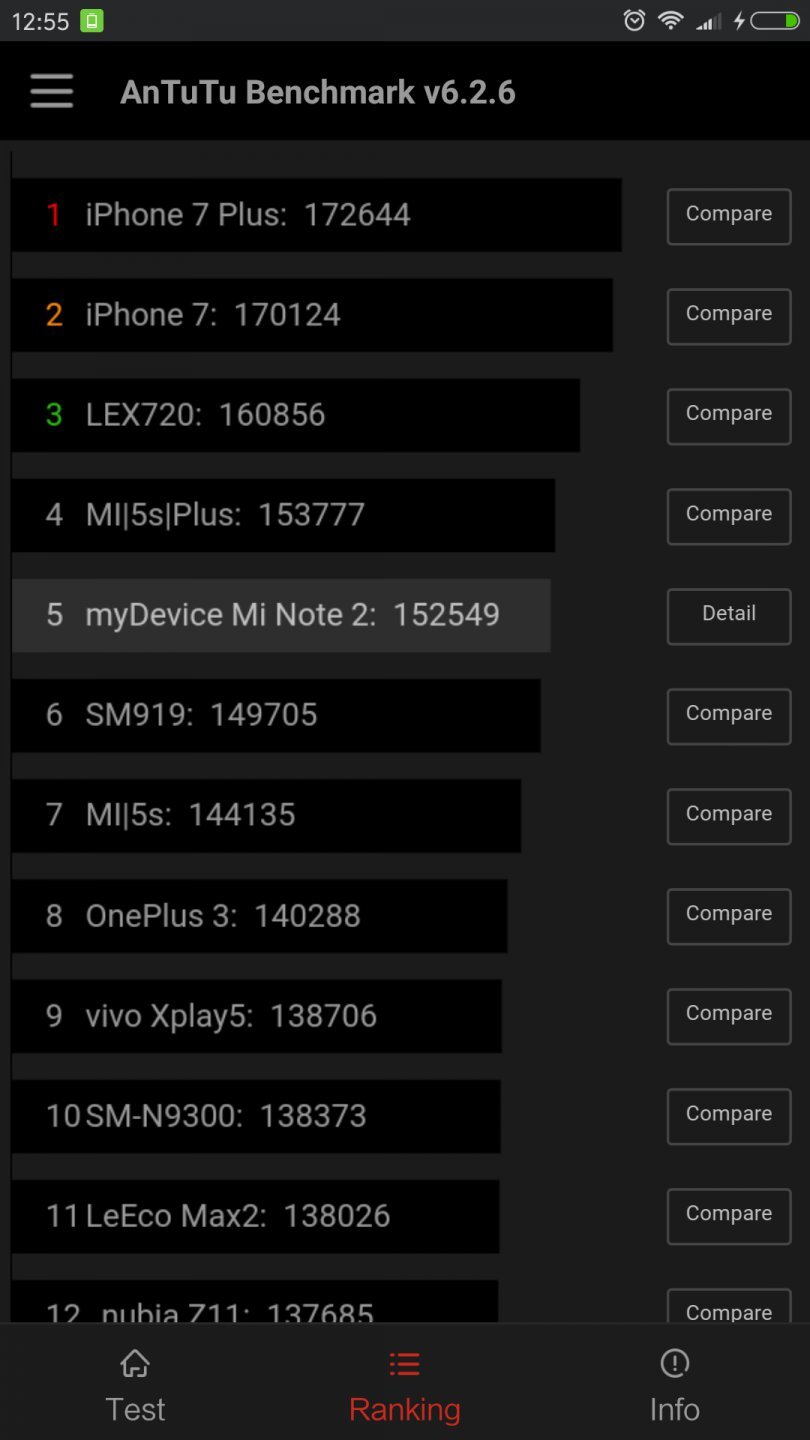Compare with iPhone 7 Plus
Viewport: 810px width, 1440px height.
click(728, 215)
